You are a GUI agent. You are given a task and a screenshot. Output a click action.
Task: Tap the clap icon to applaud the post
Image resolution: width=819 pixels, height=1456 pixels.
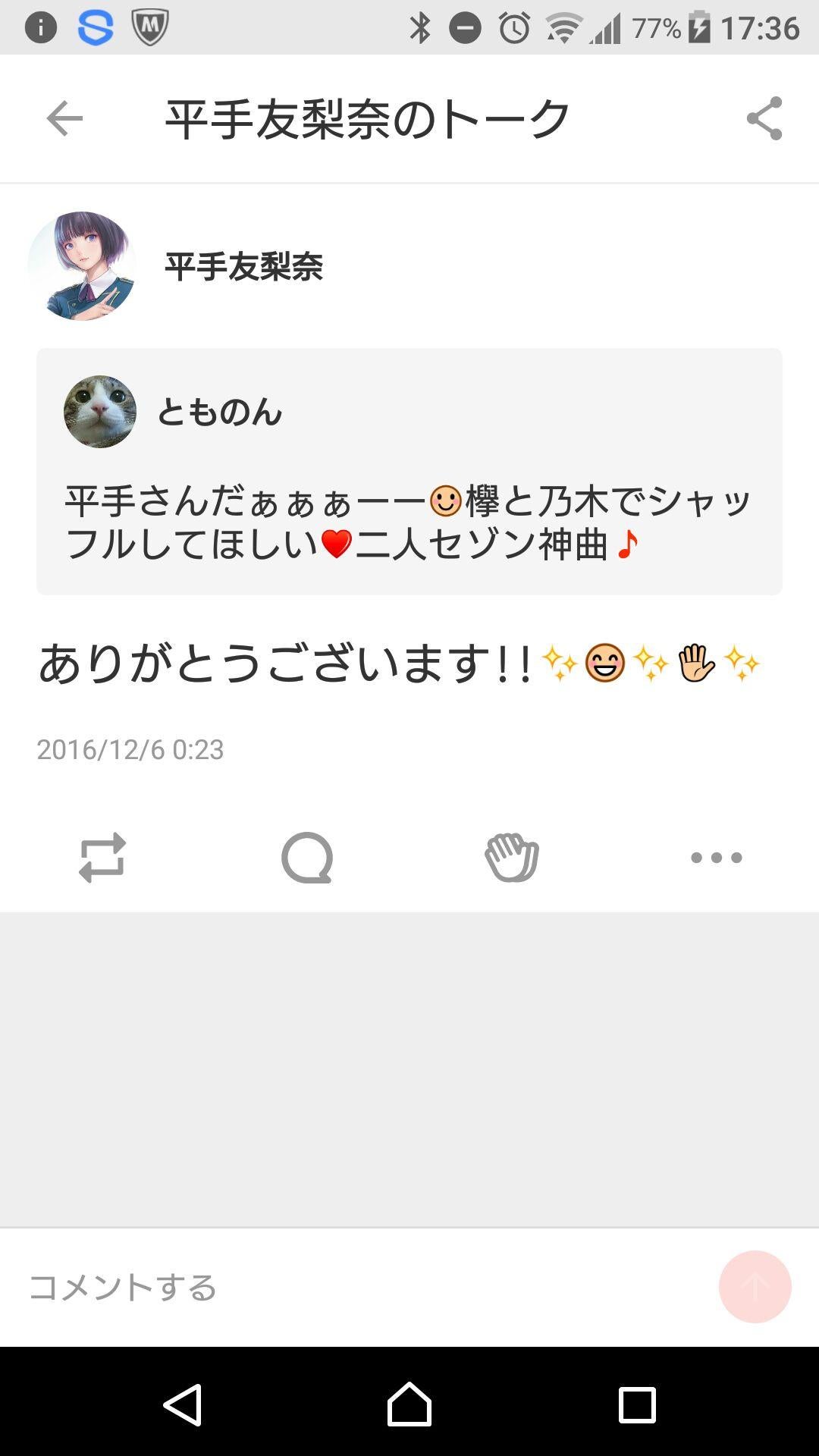[x=511, y=857]
